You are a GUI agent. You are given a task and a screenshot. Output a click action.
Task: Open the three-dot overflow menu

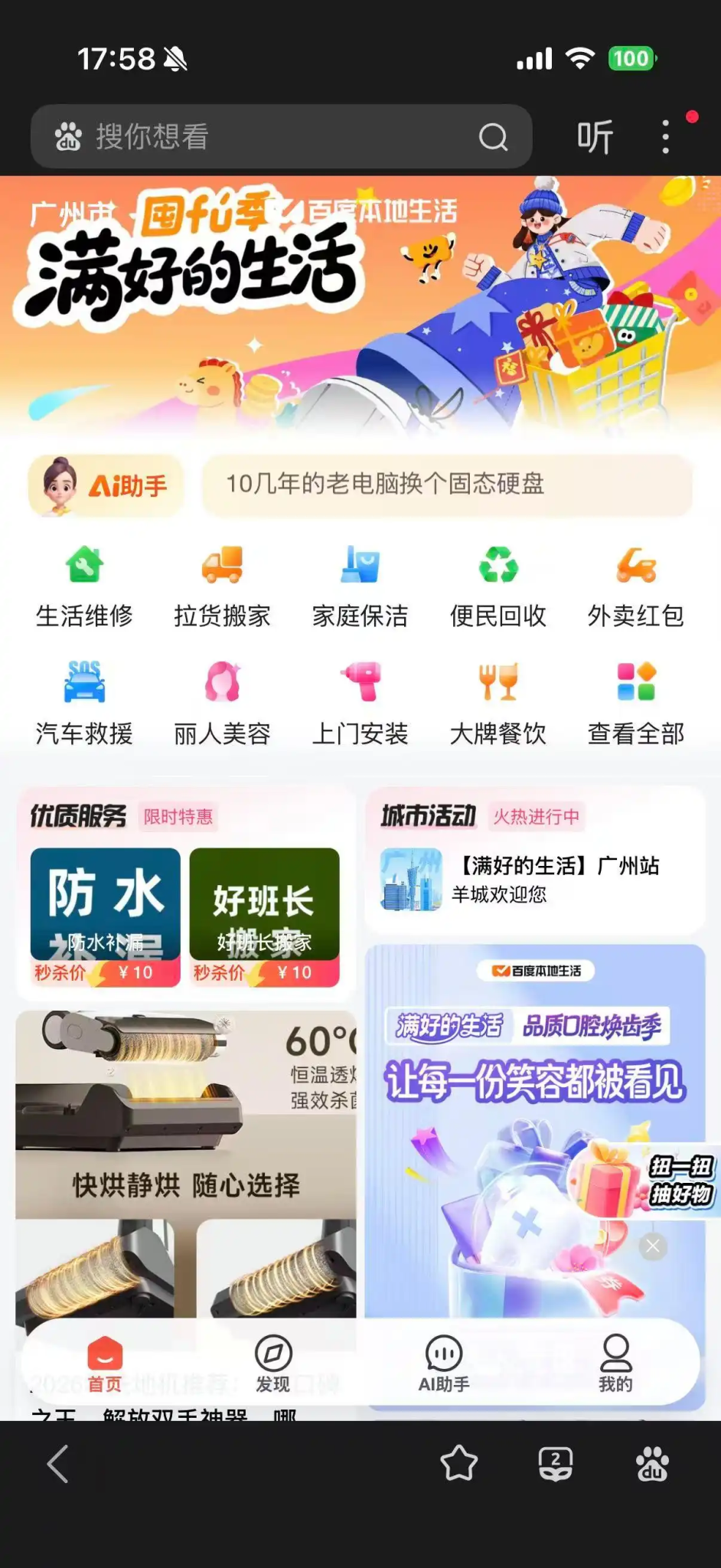pyautogui.click(x=665, y=136)
